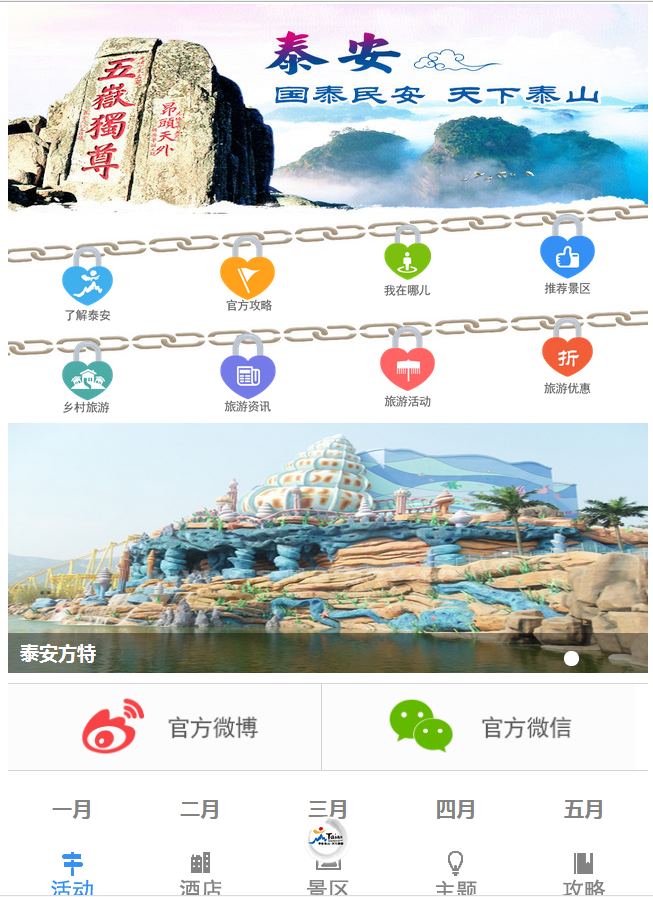
Task: Open the 泰安方特 banner
Action: coord(327,547)
